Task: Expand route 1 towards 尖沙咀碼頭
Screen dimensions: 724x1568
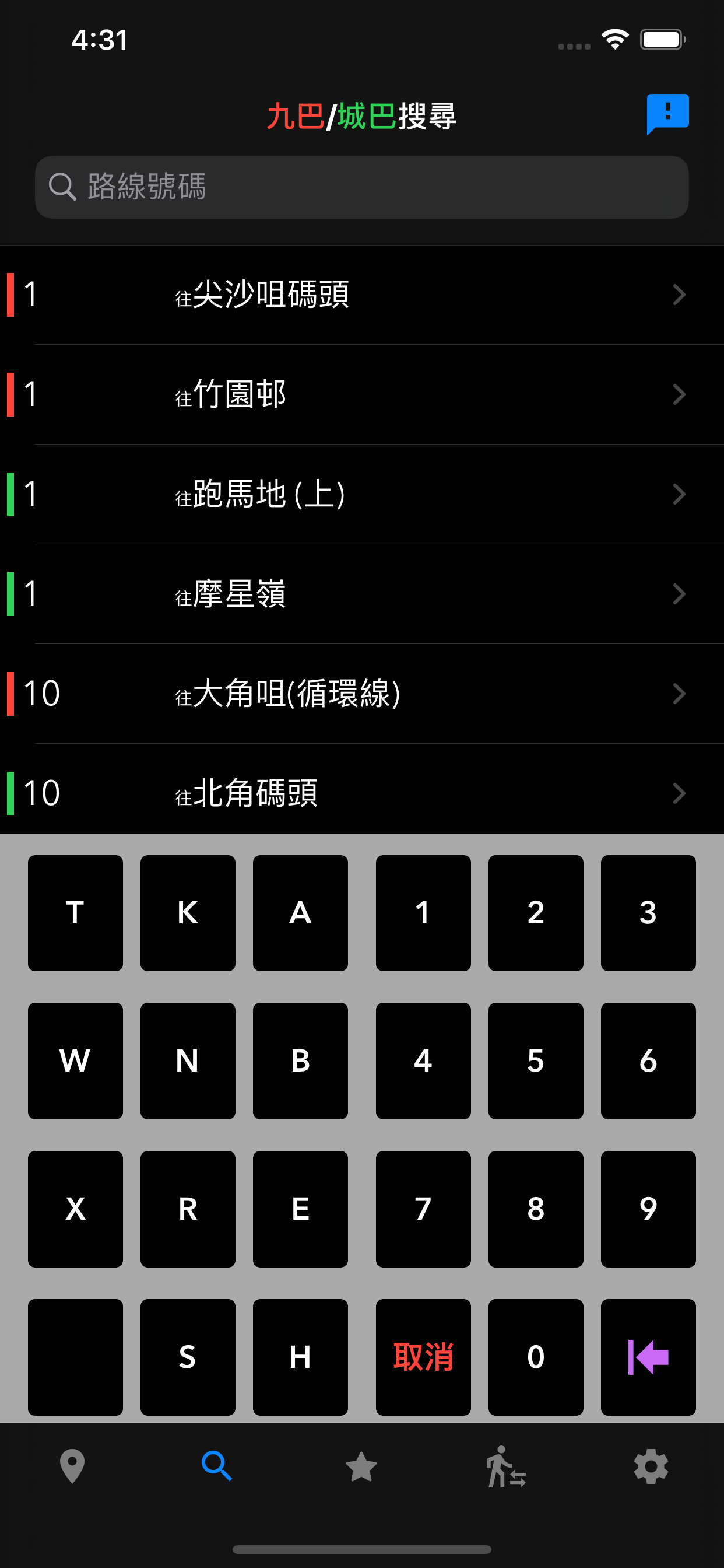Action: pyautogui.click(x=361, y=295)
